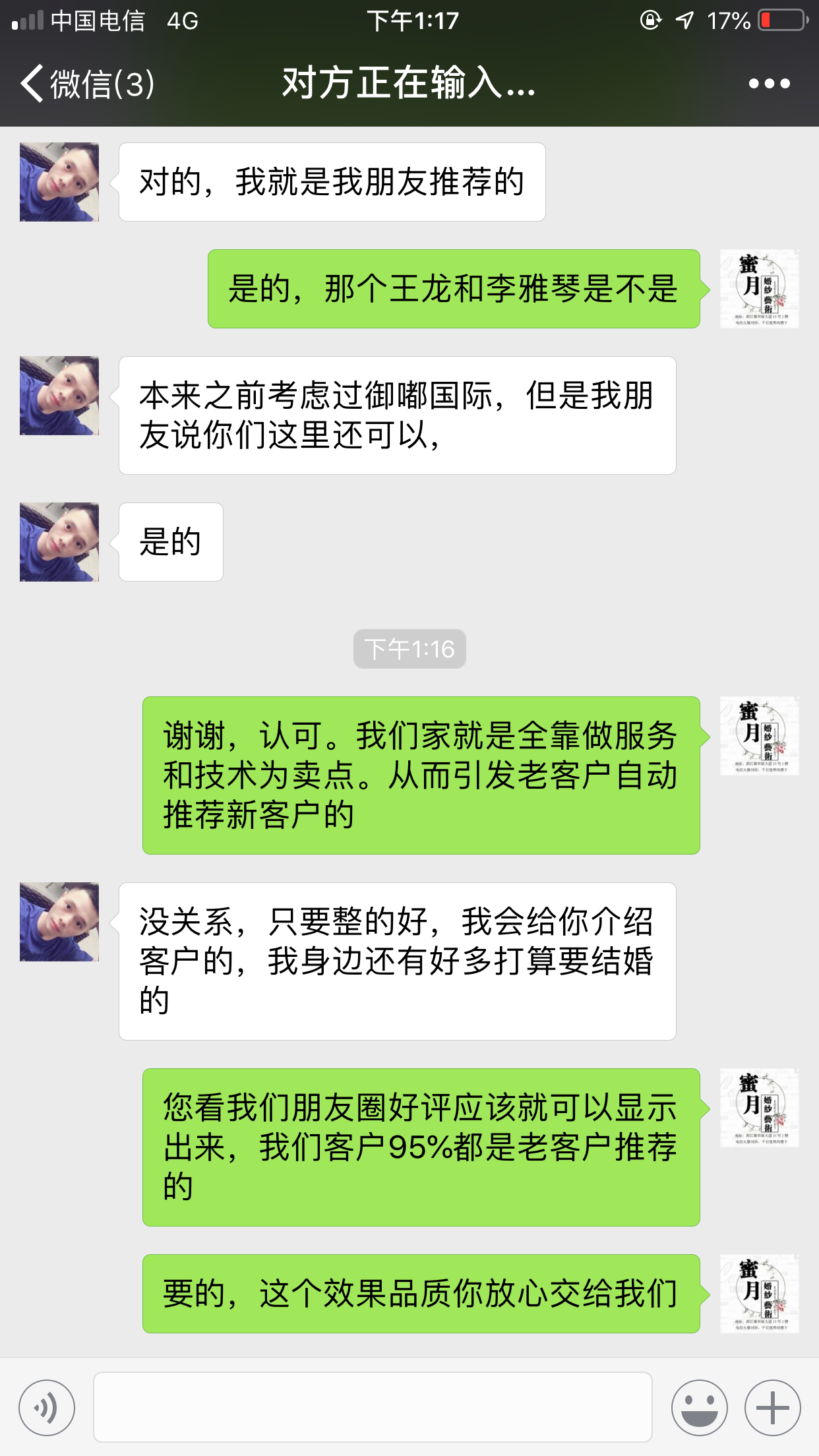Focus the message text input field
The height and width of the screenshot is (1456, 819).
click(x=373, y=1407)
